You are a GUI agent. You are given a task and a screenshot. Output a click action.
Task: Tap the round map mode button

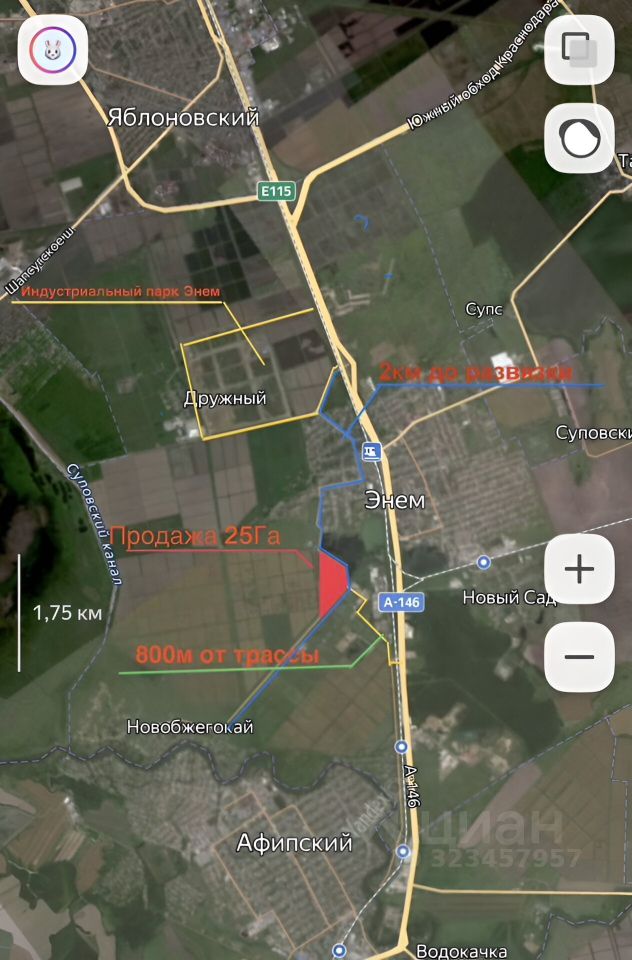coord(579,138)
